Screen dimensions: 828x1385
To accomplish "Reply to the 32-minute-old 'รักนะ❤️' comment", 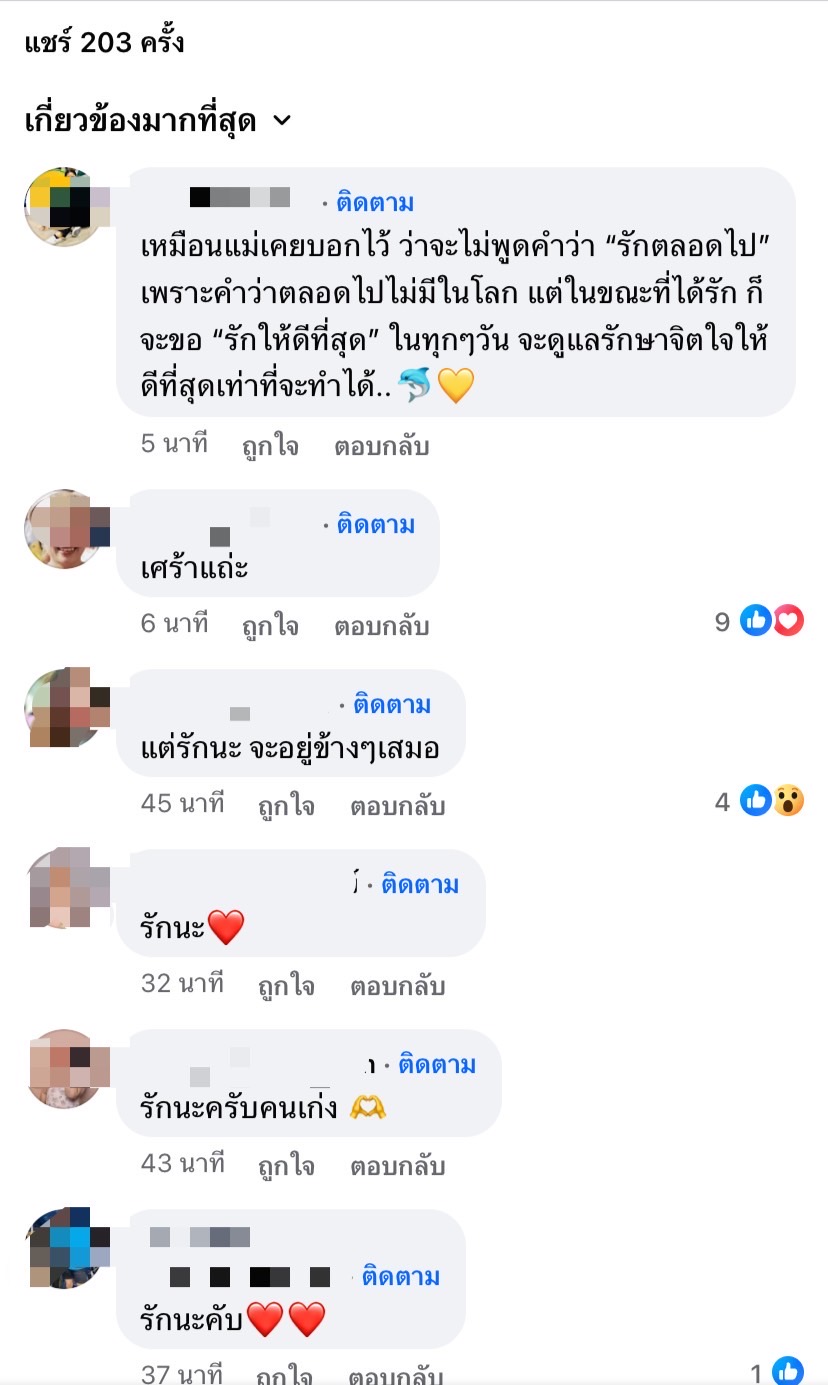I will [x=397, y=986].
